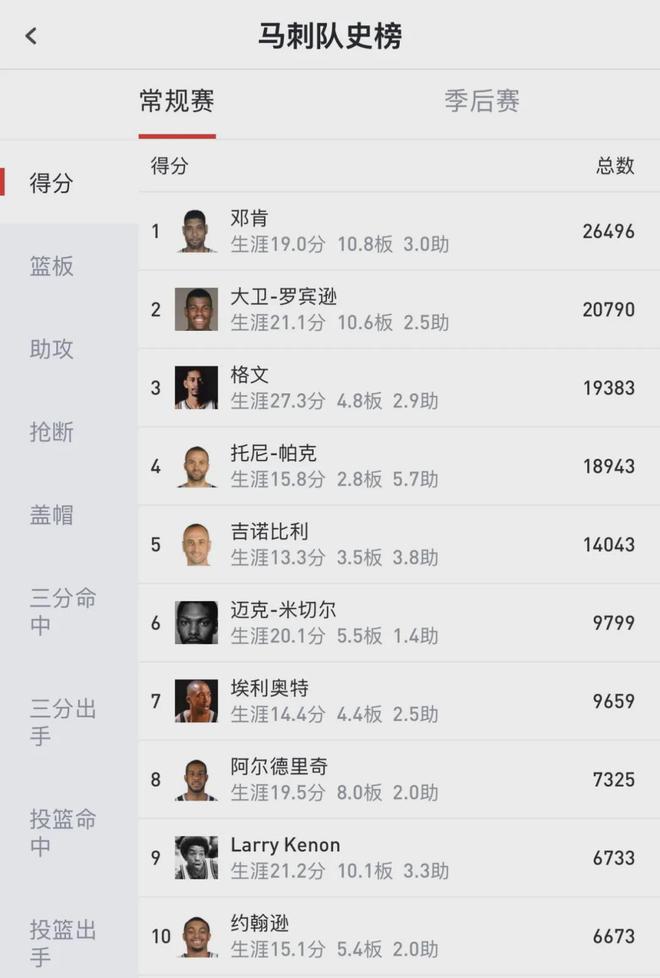Open 邓肯's player row

[398, 231]
